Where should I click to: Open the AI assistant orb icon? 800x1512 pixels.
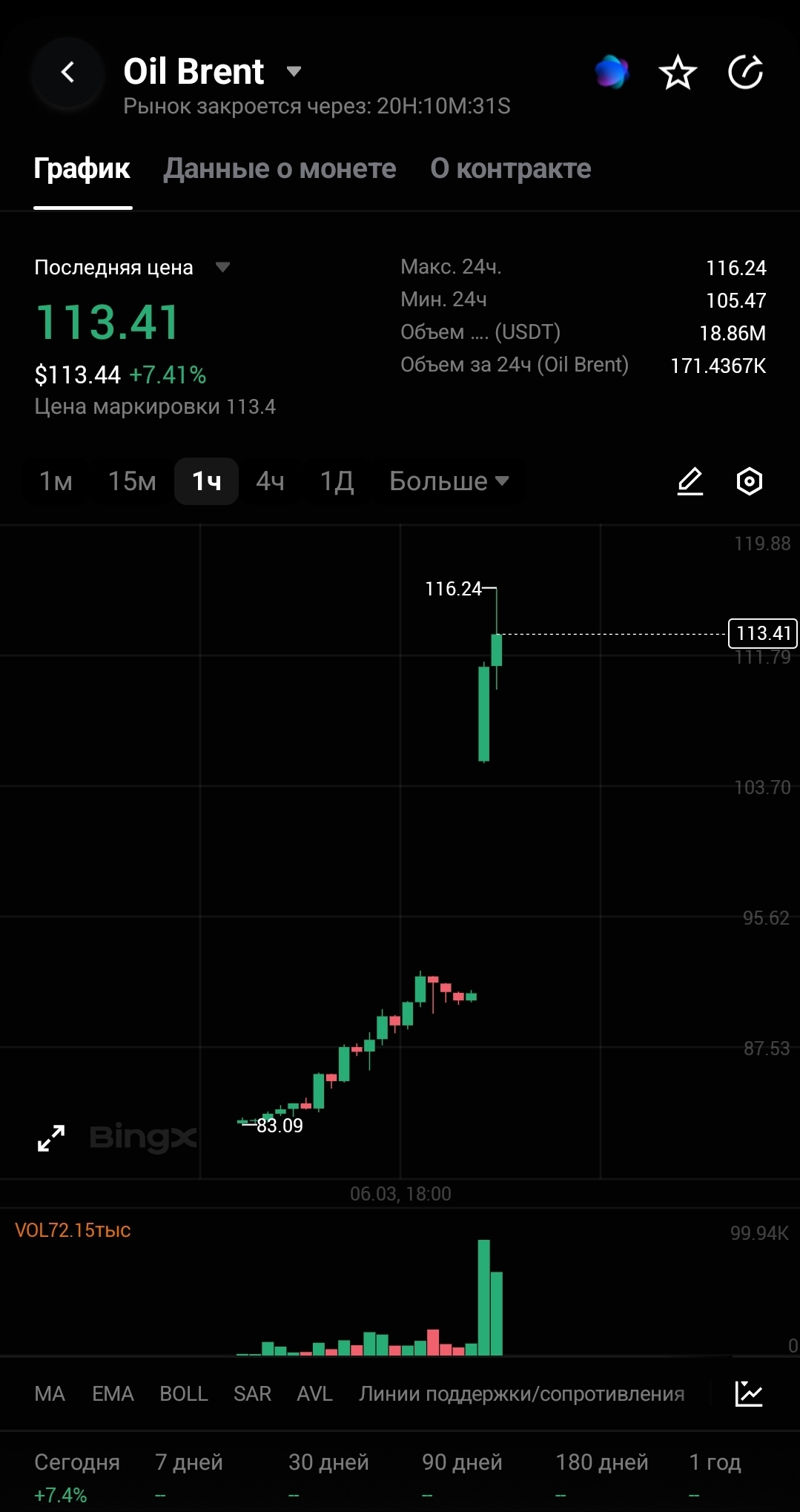click(612, 73)
